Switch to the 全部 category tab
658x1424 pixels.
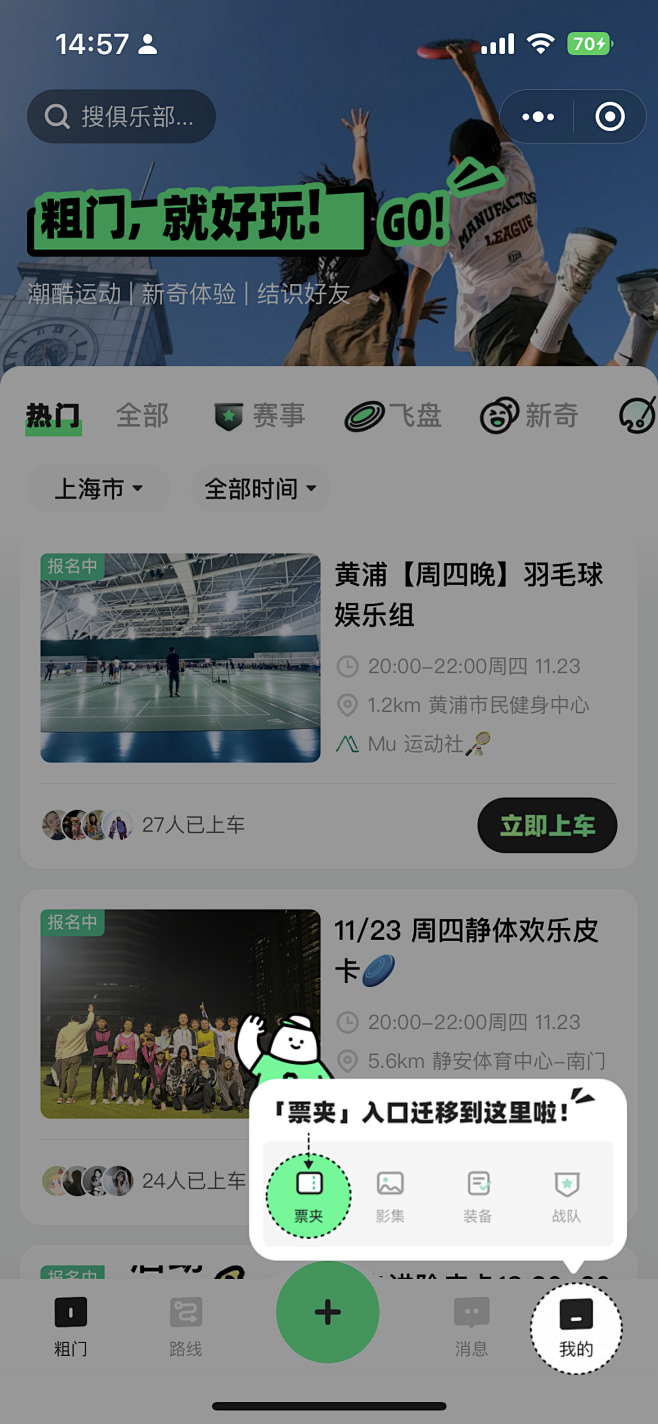click(142, 415)
